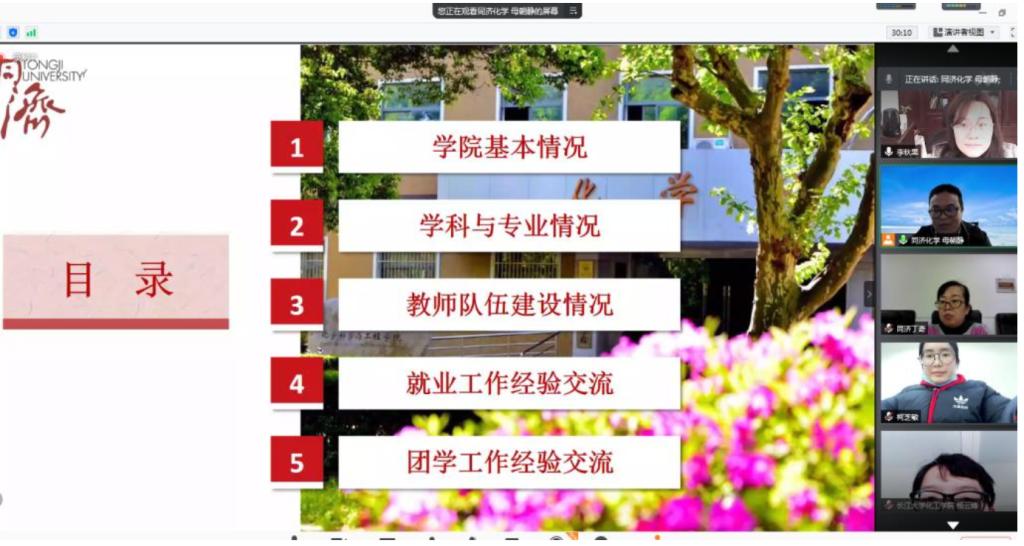
Task: Select 李秋霞's video tile
Action: point(948,122)
